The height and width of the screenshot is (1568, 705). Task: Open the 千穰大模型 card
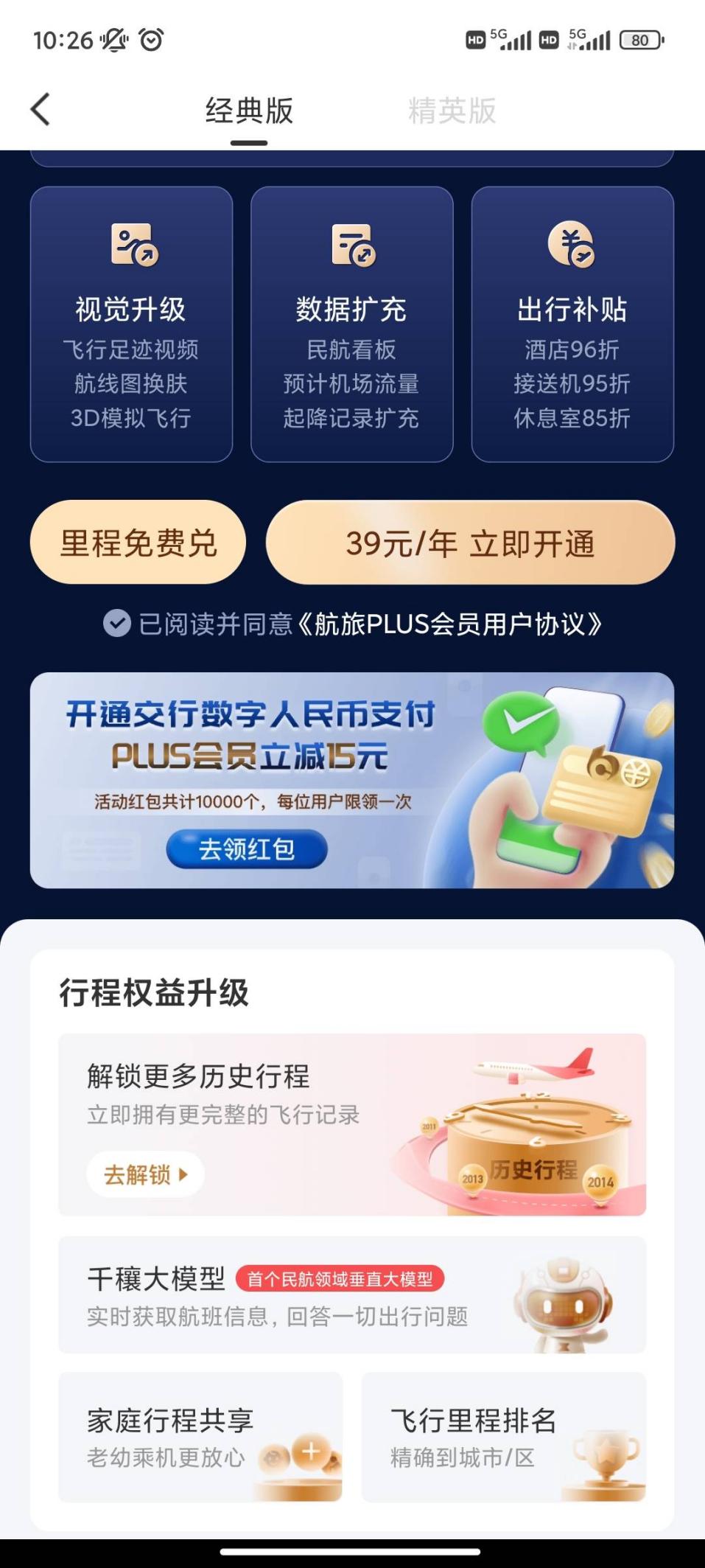351,1295
